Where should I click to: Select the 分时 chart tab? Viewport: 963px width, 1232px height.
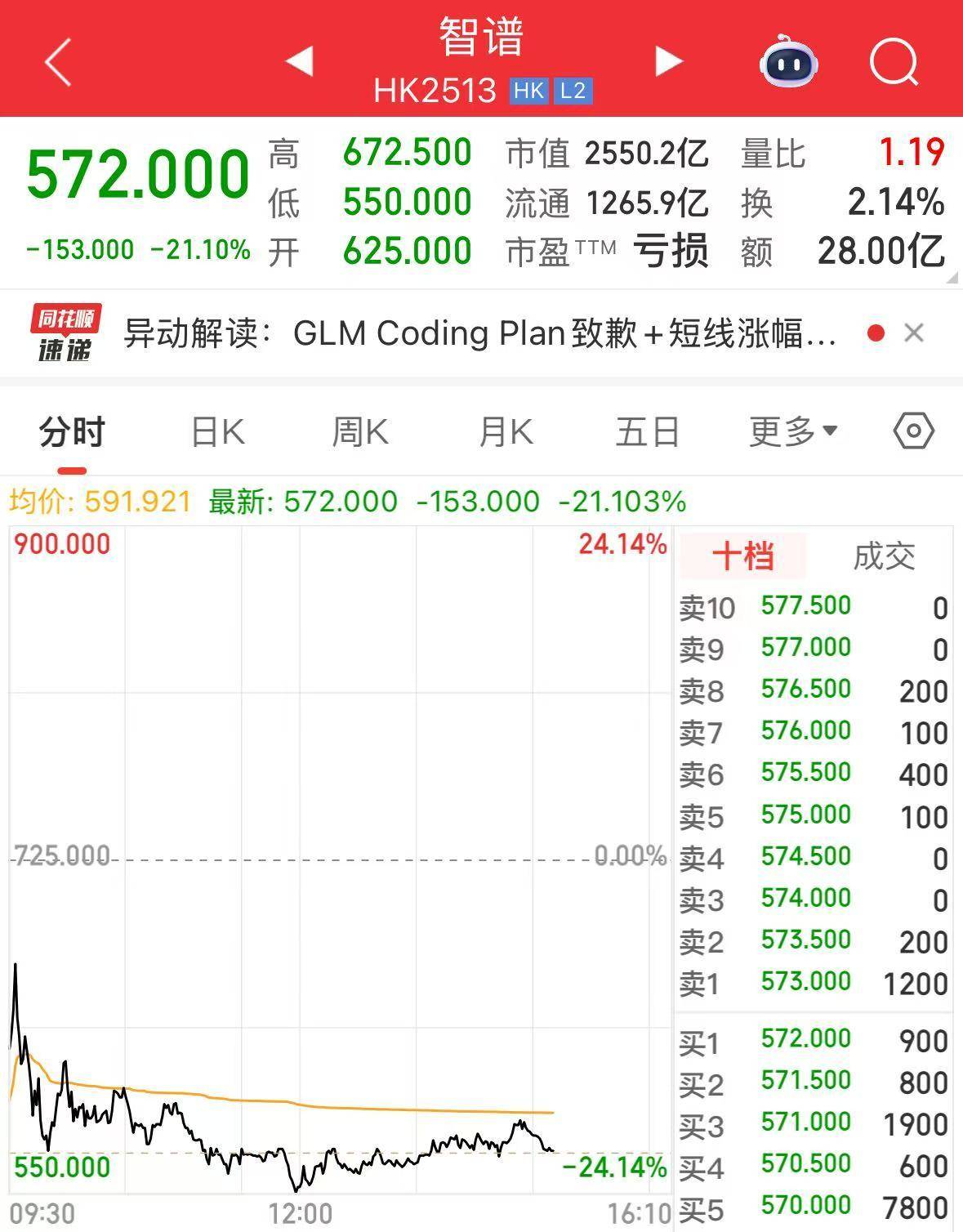[73, 431]
